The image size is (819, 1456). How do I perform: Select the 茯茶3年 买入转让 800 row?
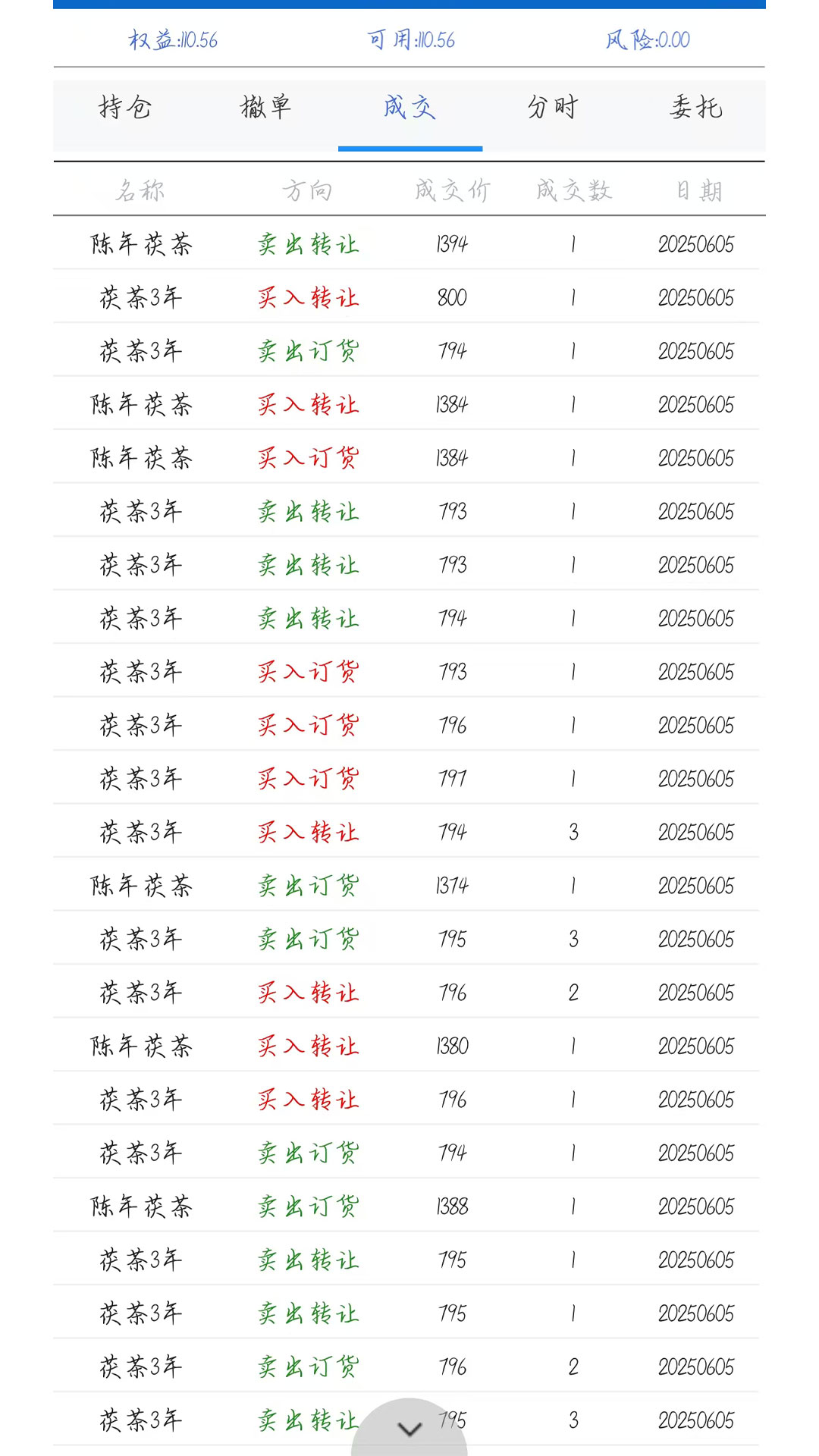(x=409, y=297)
